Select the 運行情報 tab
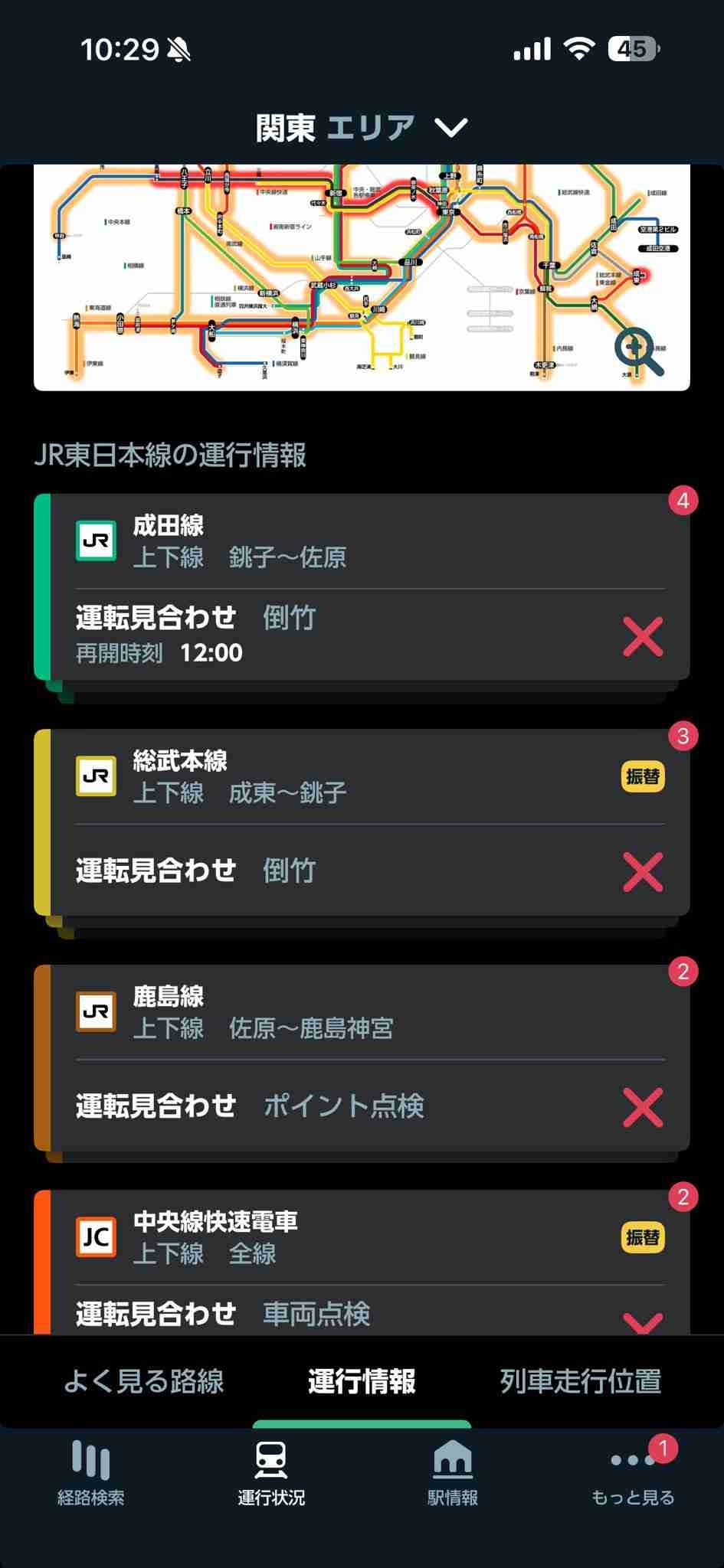The image size is (724, 1568). pyautogui.click(x=362, y=1381)
